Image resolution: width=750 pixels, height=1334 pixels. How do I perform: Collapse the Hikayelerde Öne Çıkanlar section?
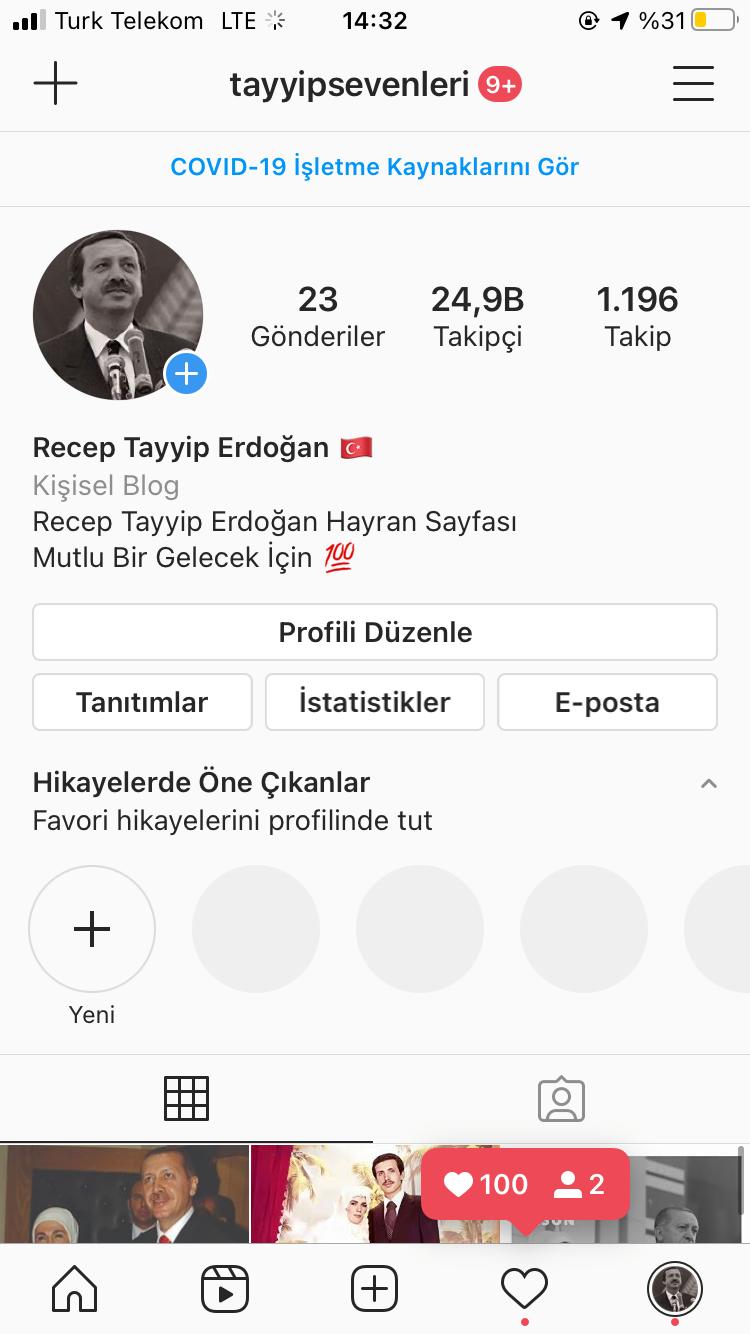[x=708, y=783]
